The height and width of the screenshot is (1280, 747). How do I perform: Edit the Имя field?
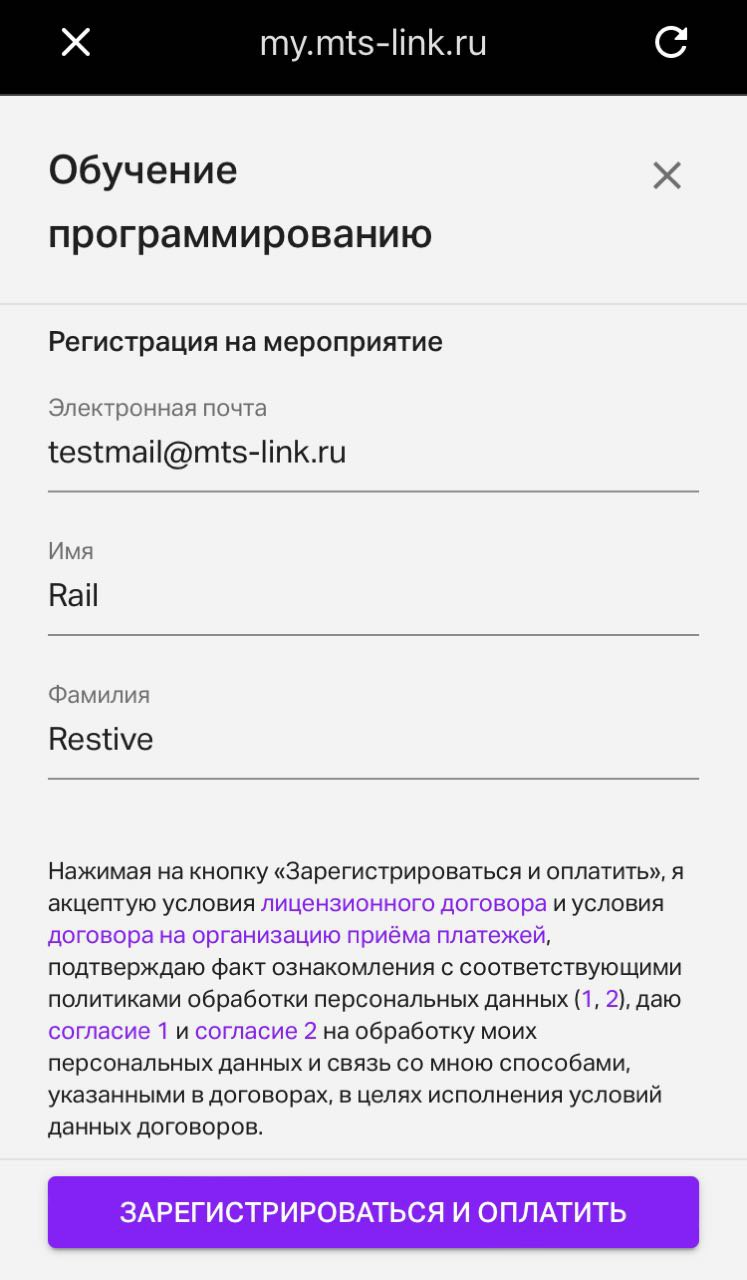click(372, 597)
